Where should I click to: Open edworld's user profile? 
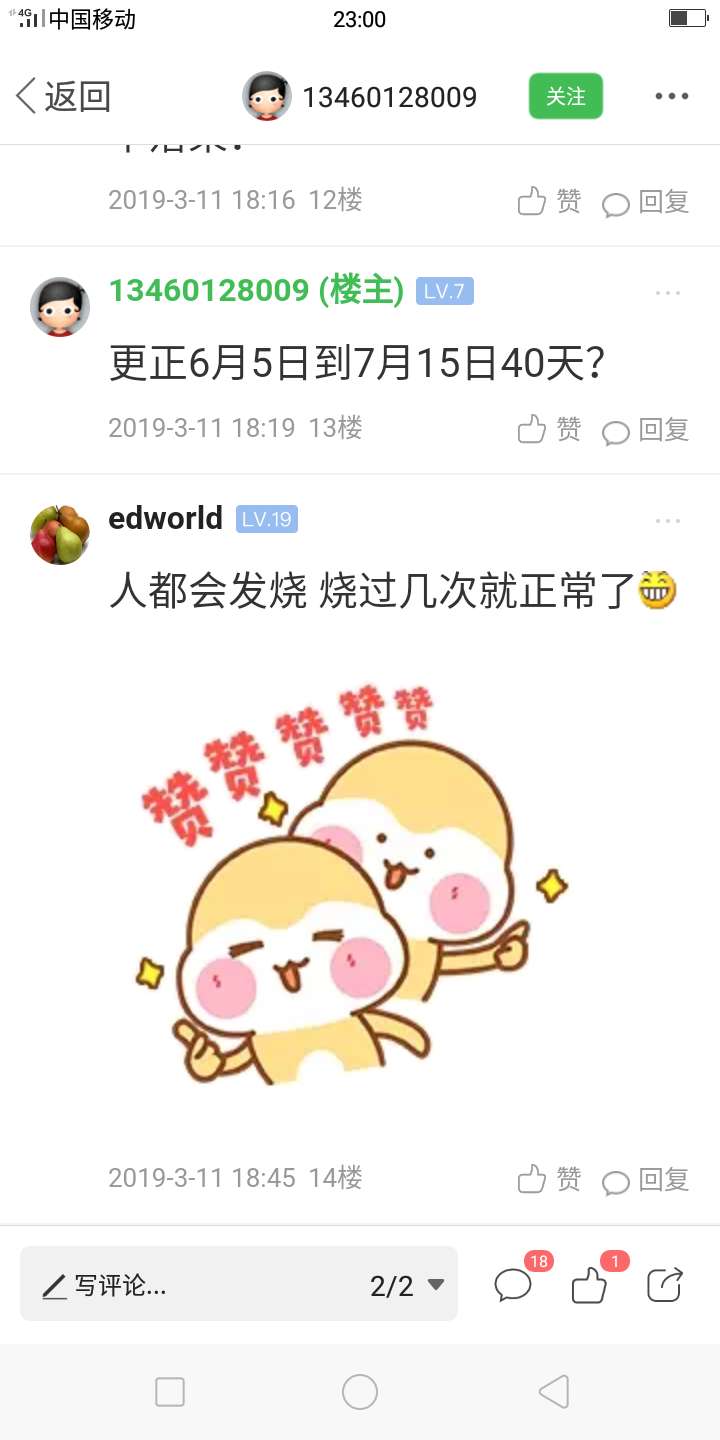tap(60, 534)
